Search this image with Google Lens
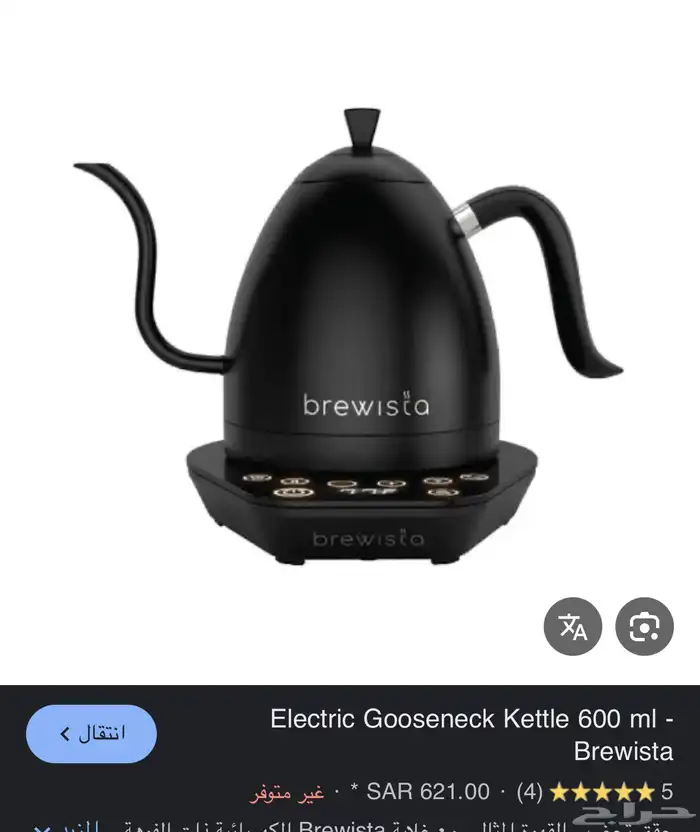This screenshot has height=832, width=700. (x=644, y=626)
